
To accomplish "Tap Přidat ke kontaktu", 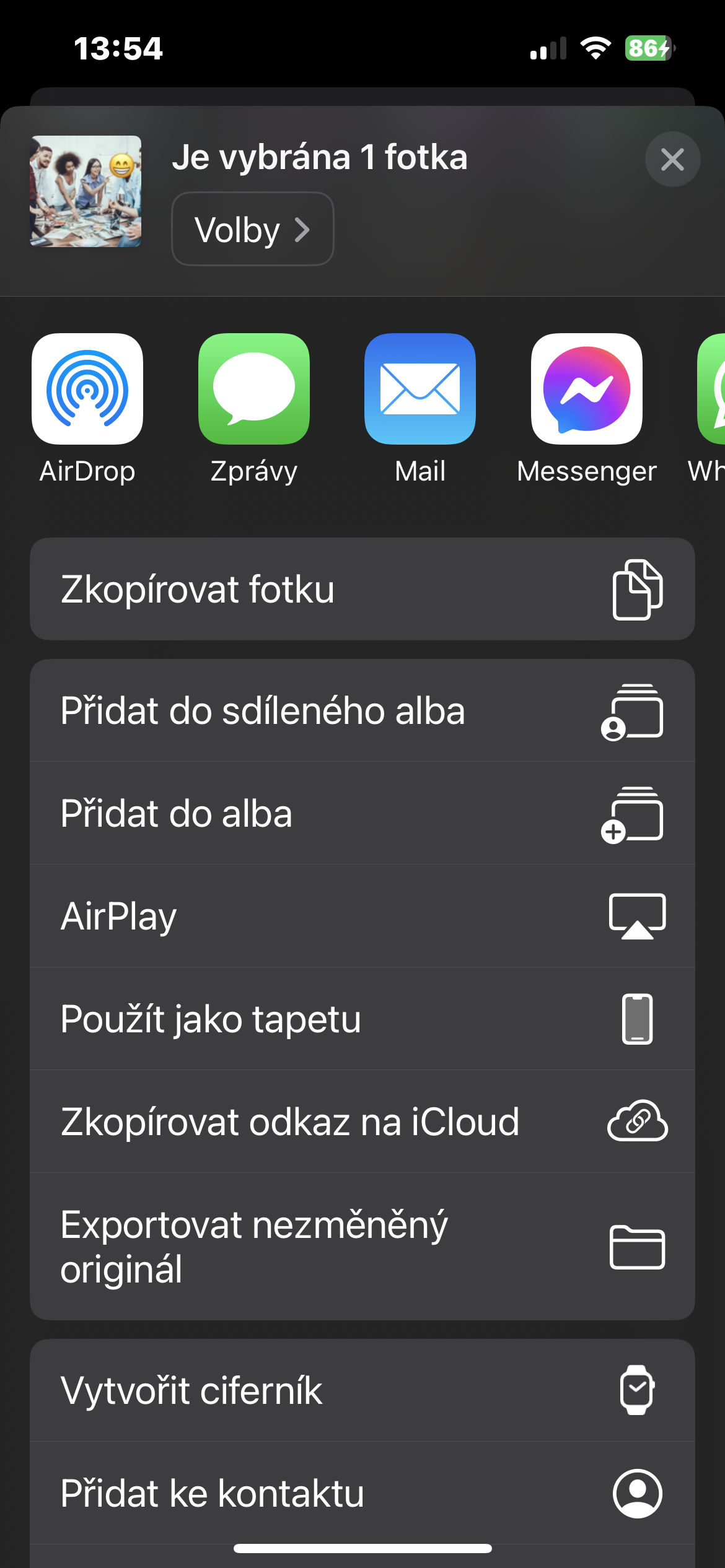I will coord(362,1493).
